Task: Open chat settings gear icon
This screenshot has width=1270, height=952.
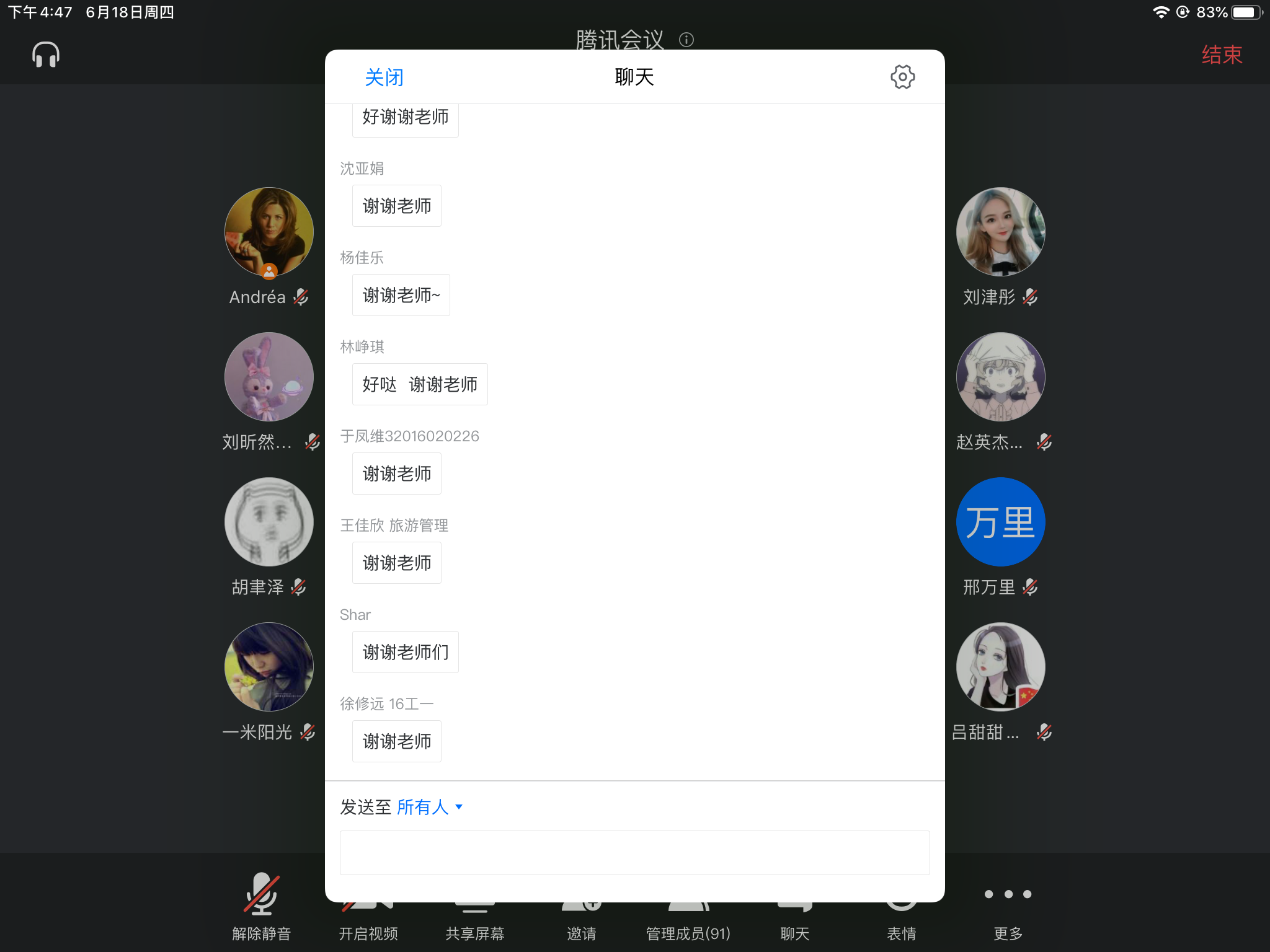Action: point(902,77)
